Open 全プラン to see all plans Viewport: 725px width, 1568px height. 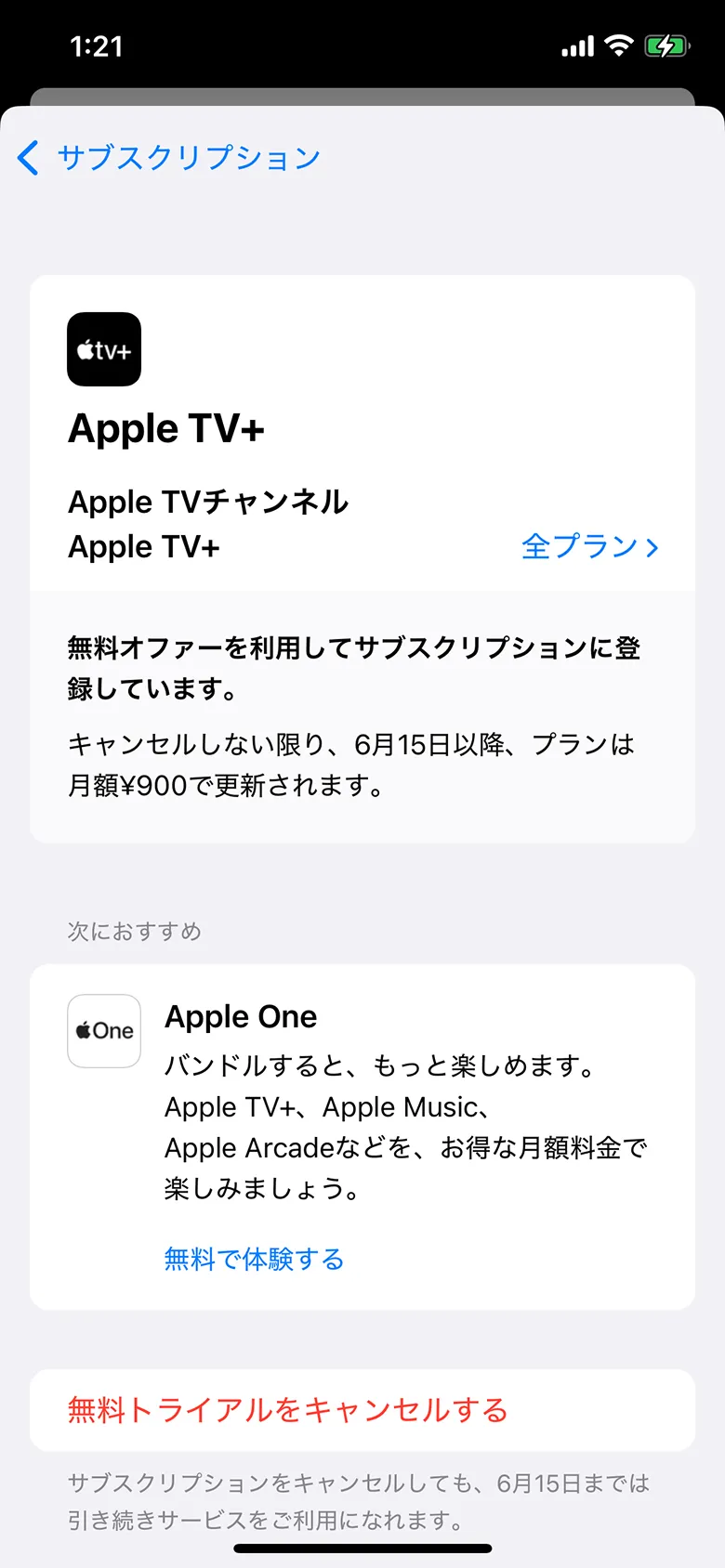pyautogui.click(x=580, y=547)
